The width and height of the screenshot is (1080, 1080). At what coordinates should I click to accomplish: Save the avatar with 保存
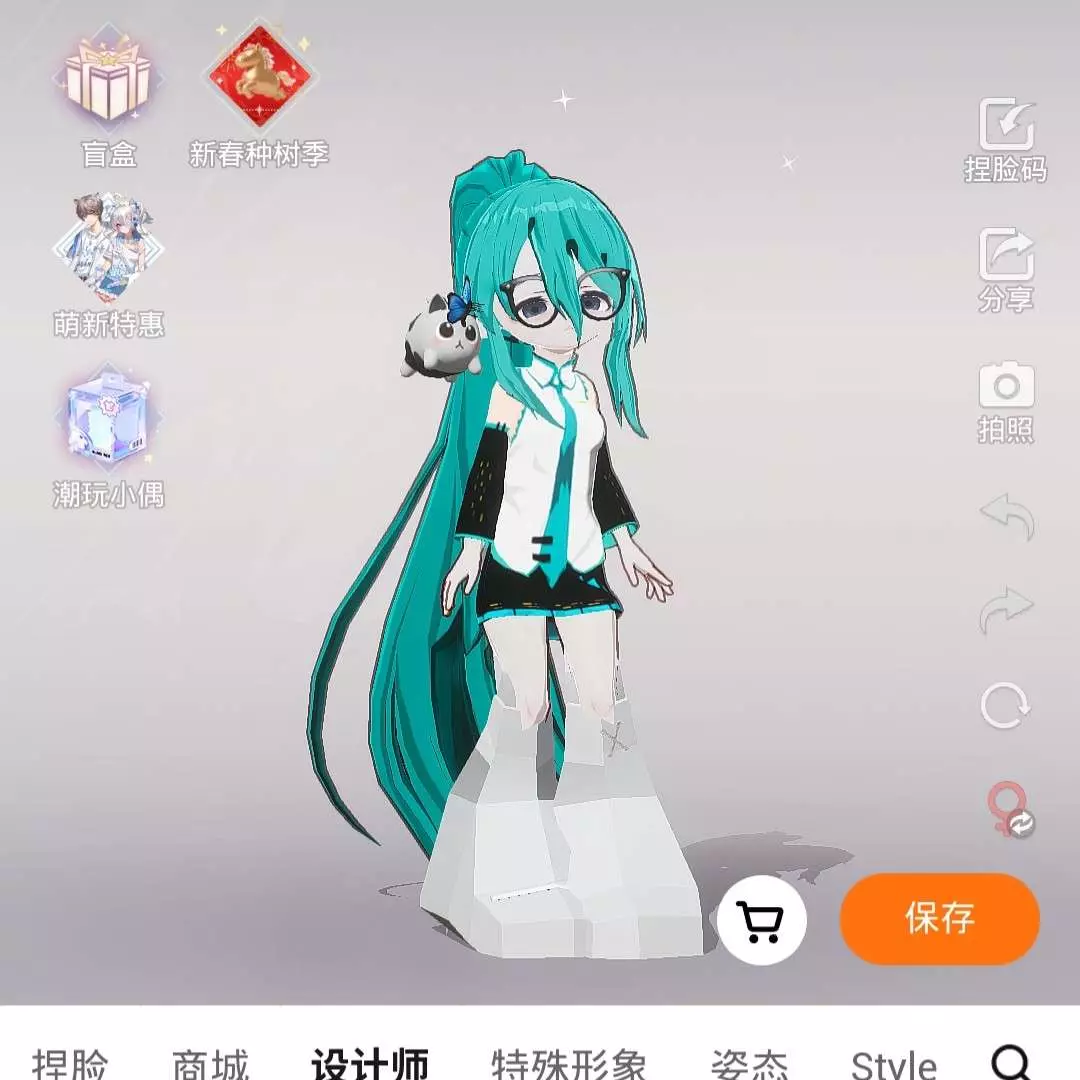(x=939, y=918)
